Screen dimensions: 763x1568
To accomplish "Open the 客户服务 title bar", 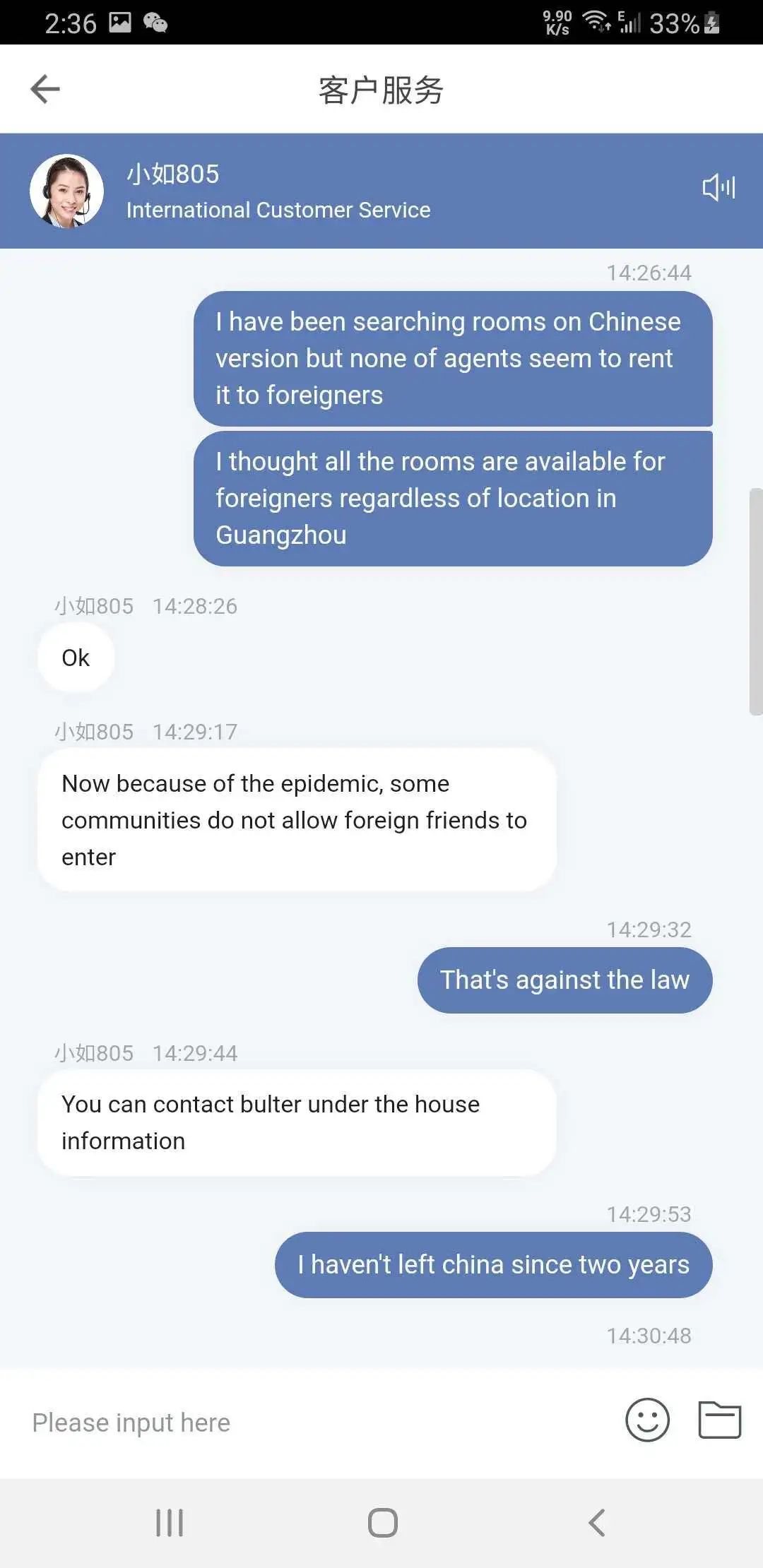I will 381,90.
